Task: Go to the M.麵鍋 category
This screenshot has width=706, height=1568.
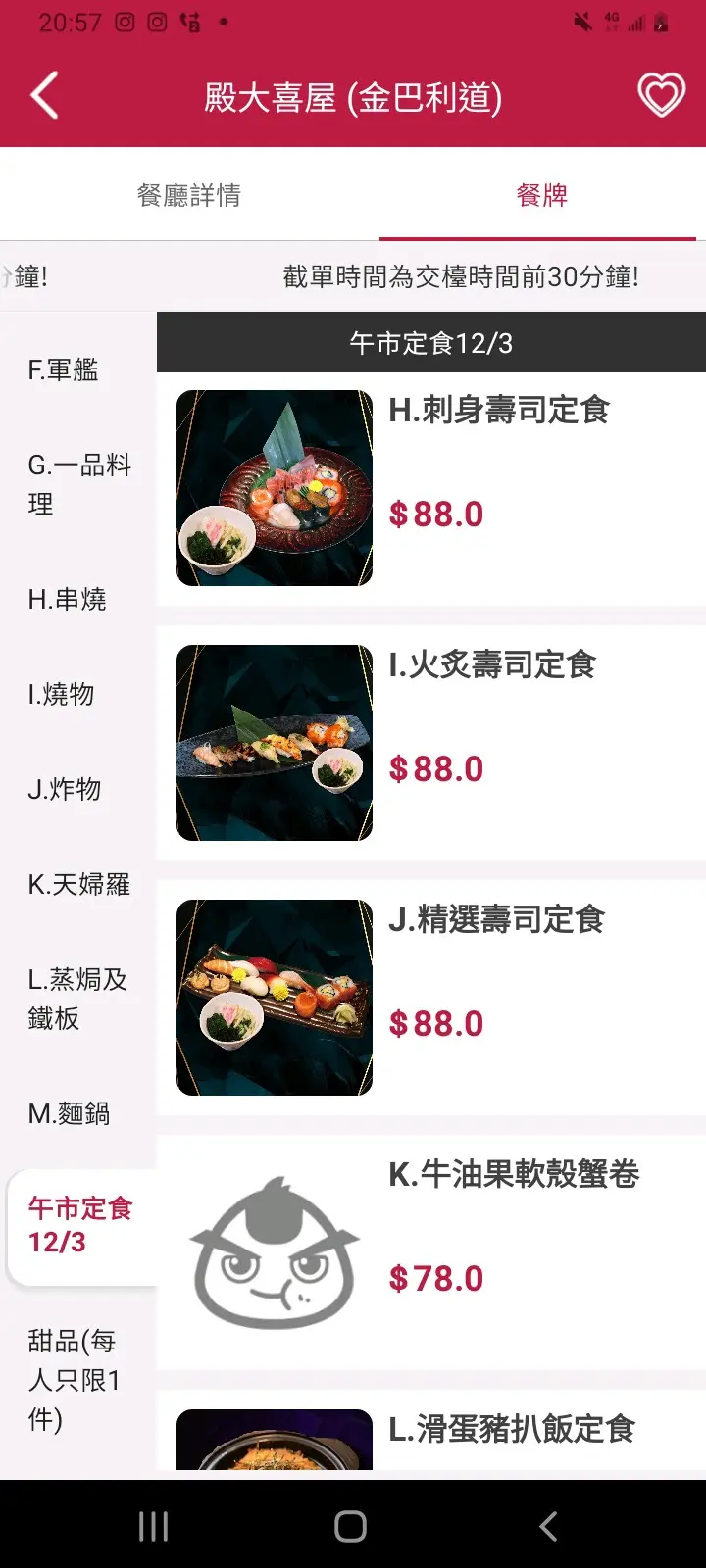Action: pyautogui.click(x=69, y=1113)
